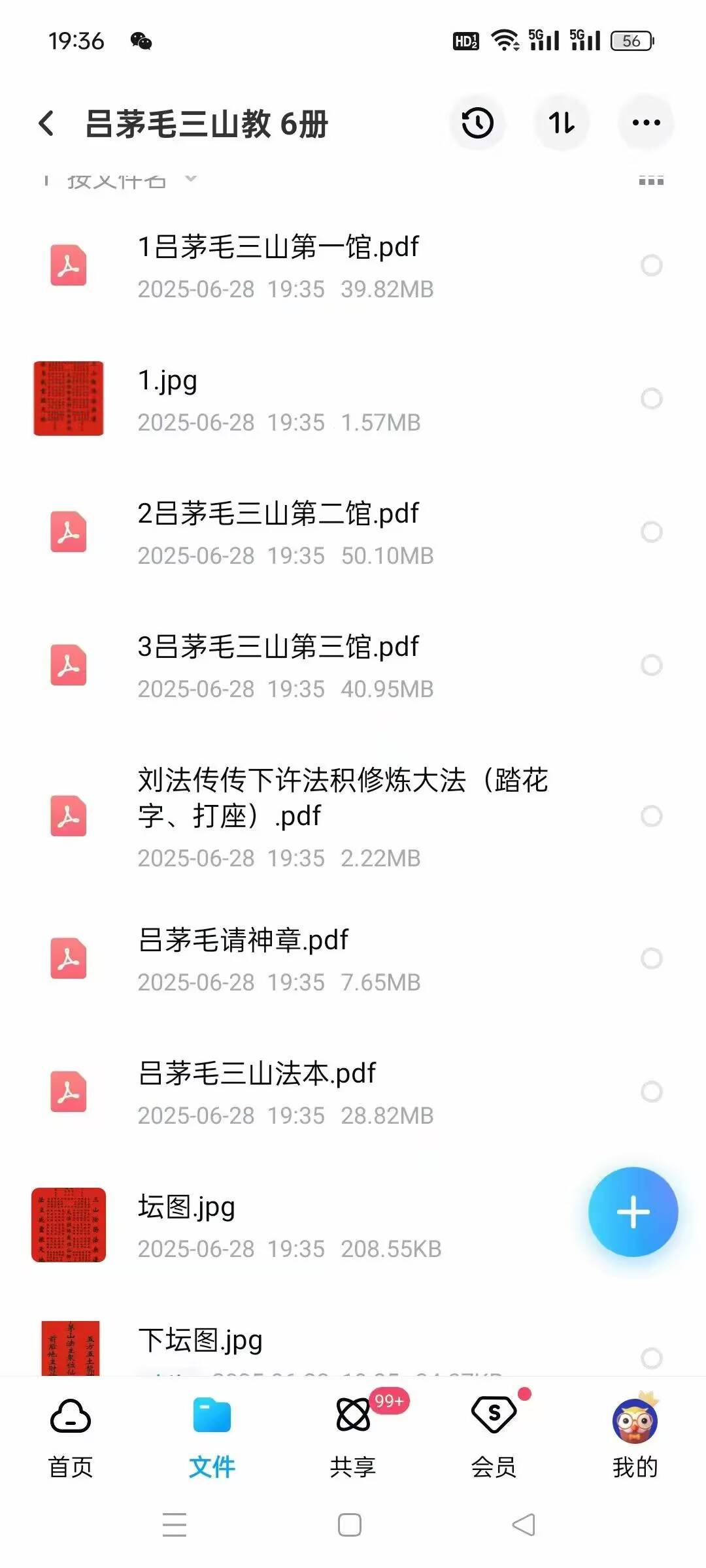
Task: Open the image file 1.jpg
Action: pos(167,382)
